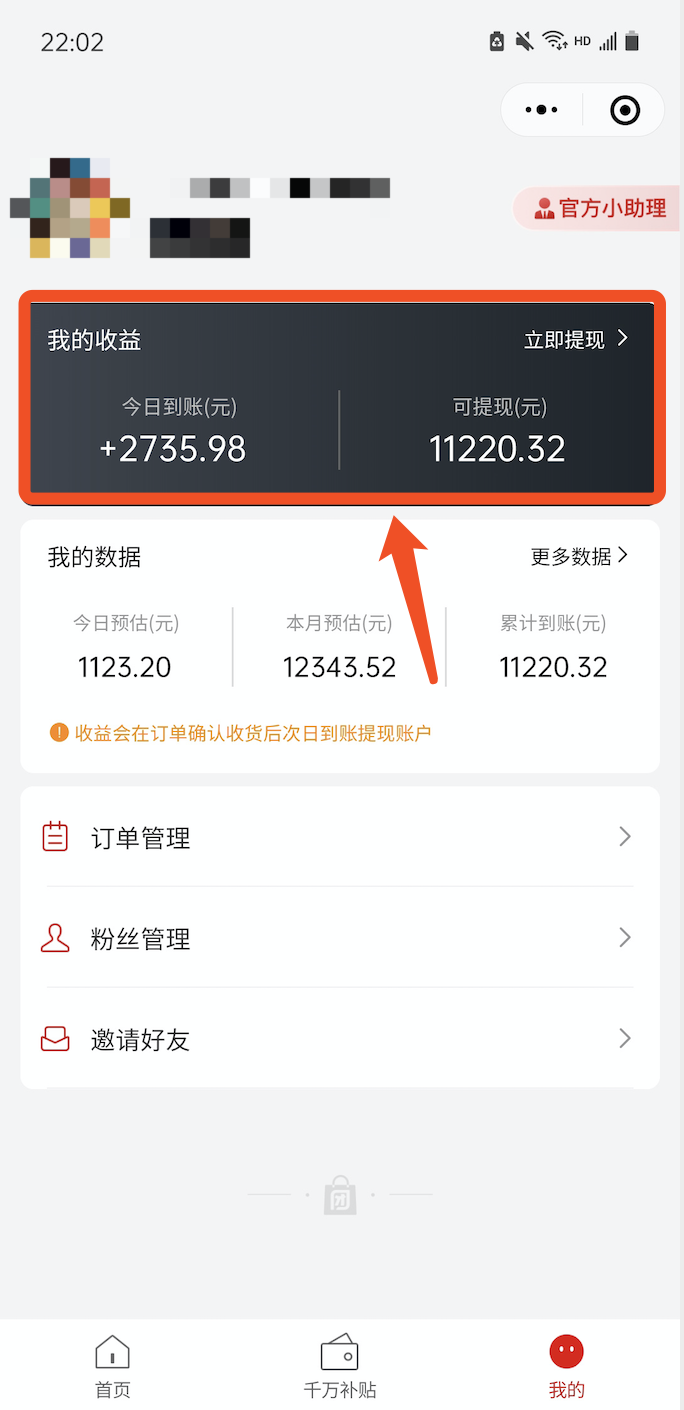The height and width of the screenshot is (1410, 684).
Task: Switch to the 千万补贴 tab
Action: (340, 1366)
